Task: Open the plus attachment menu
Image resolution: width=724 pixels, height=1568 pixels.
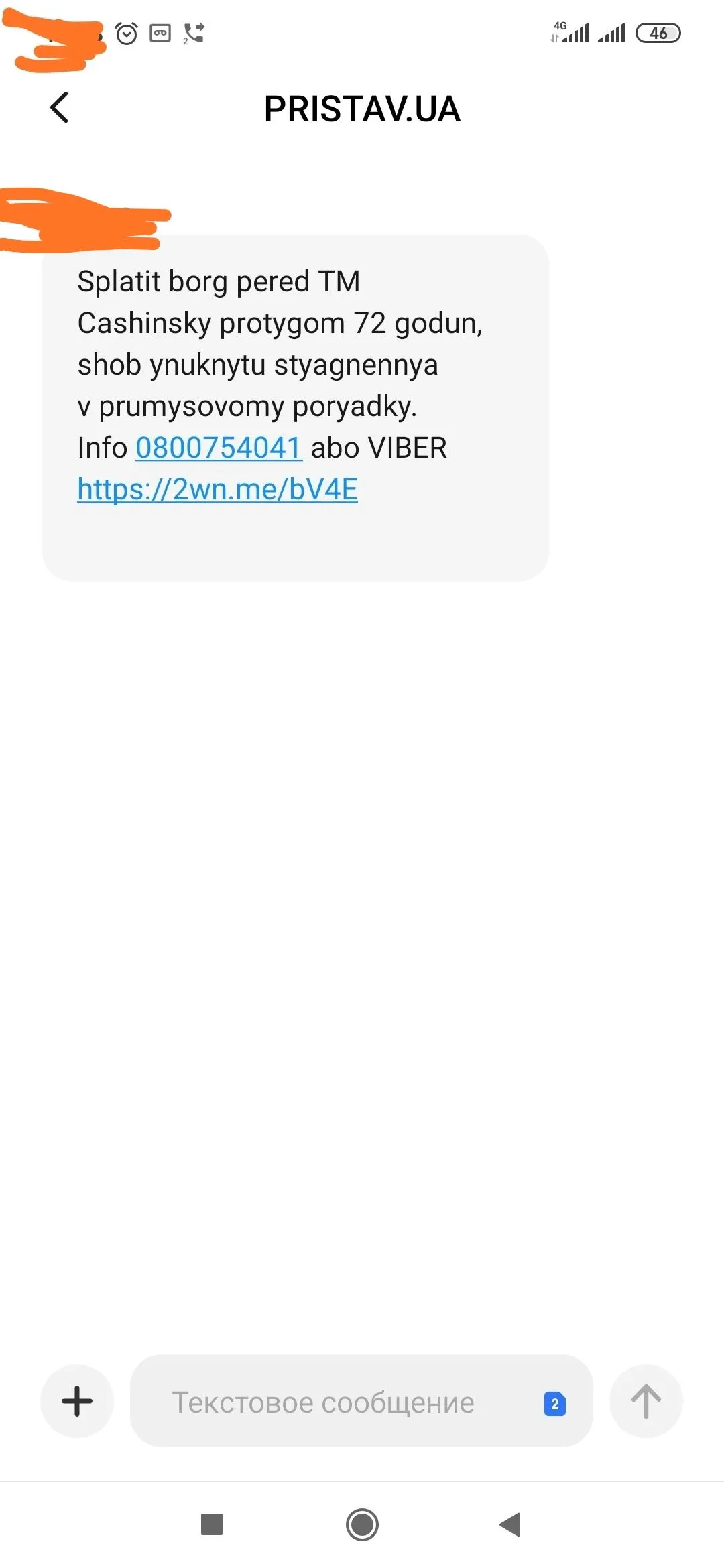Action: pyautogui.click(x=77, y=1401)
